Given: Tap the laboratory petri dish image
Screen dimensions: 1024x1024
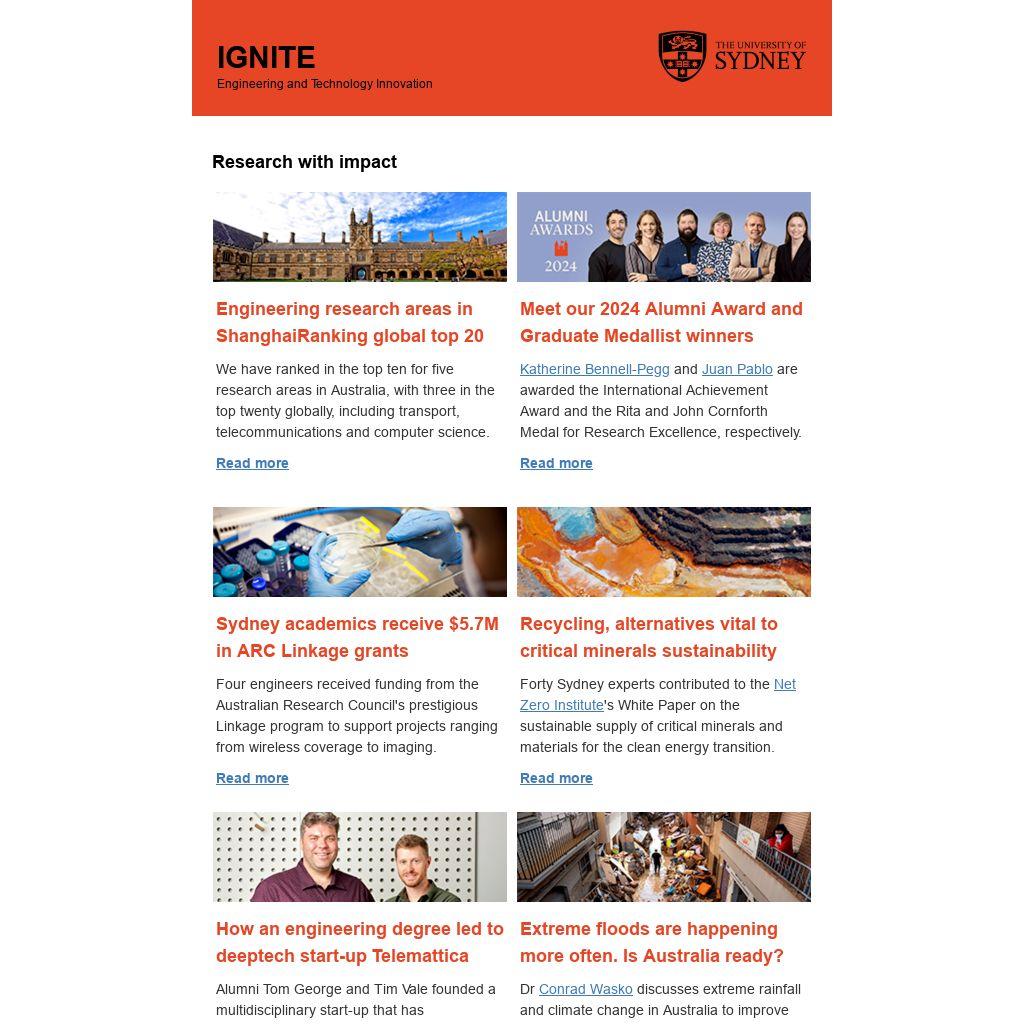Looking at the screenshot, I should coord(359,552).
